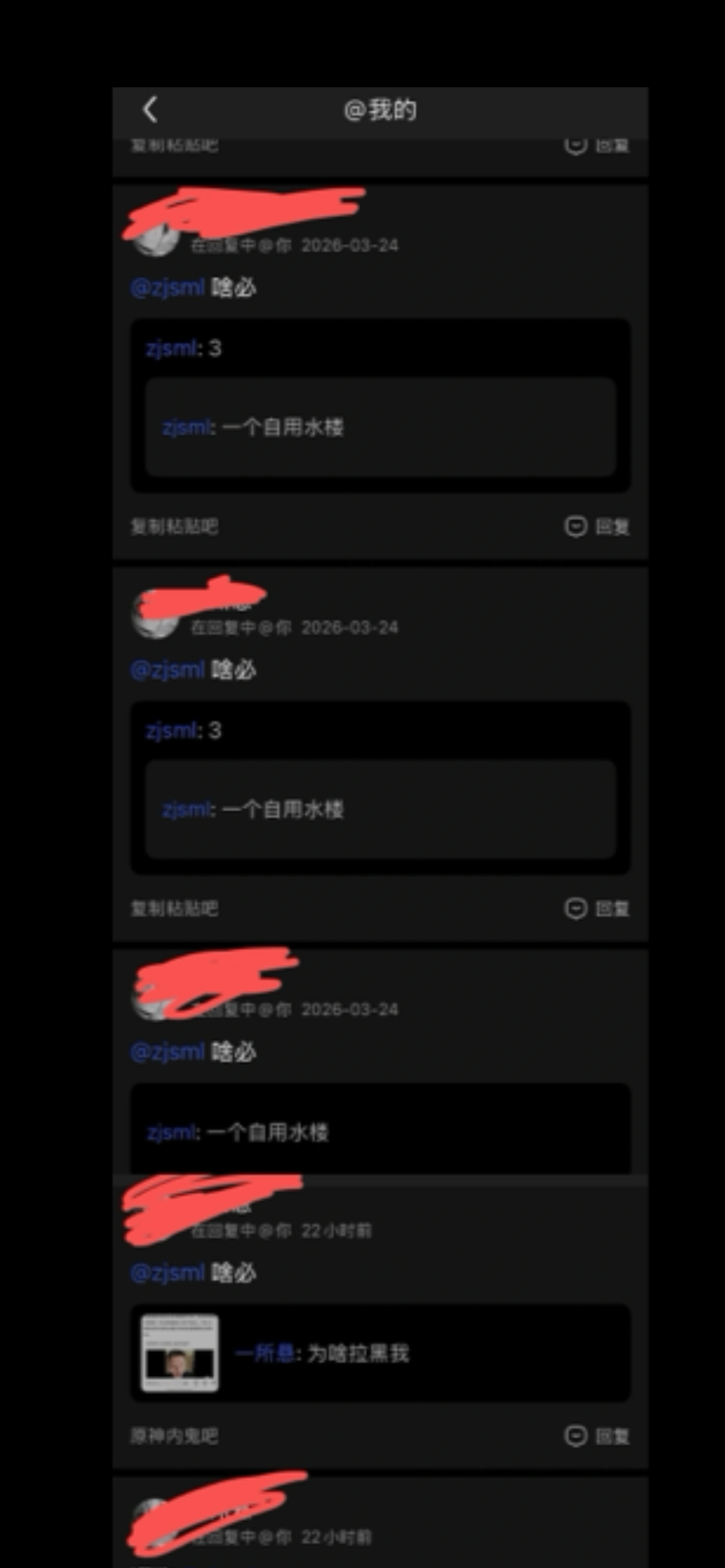Go back from the @我的 page
The width and height of the screenshot is (725, 1568).
tap(150, 110)
